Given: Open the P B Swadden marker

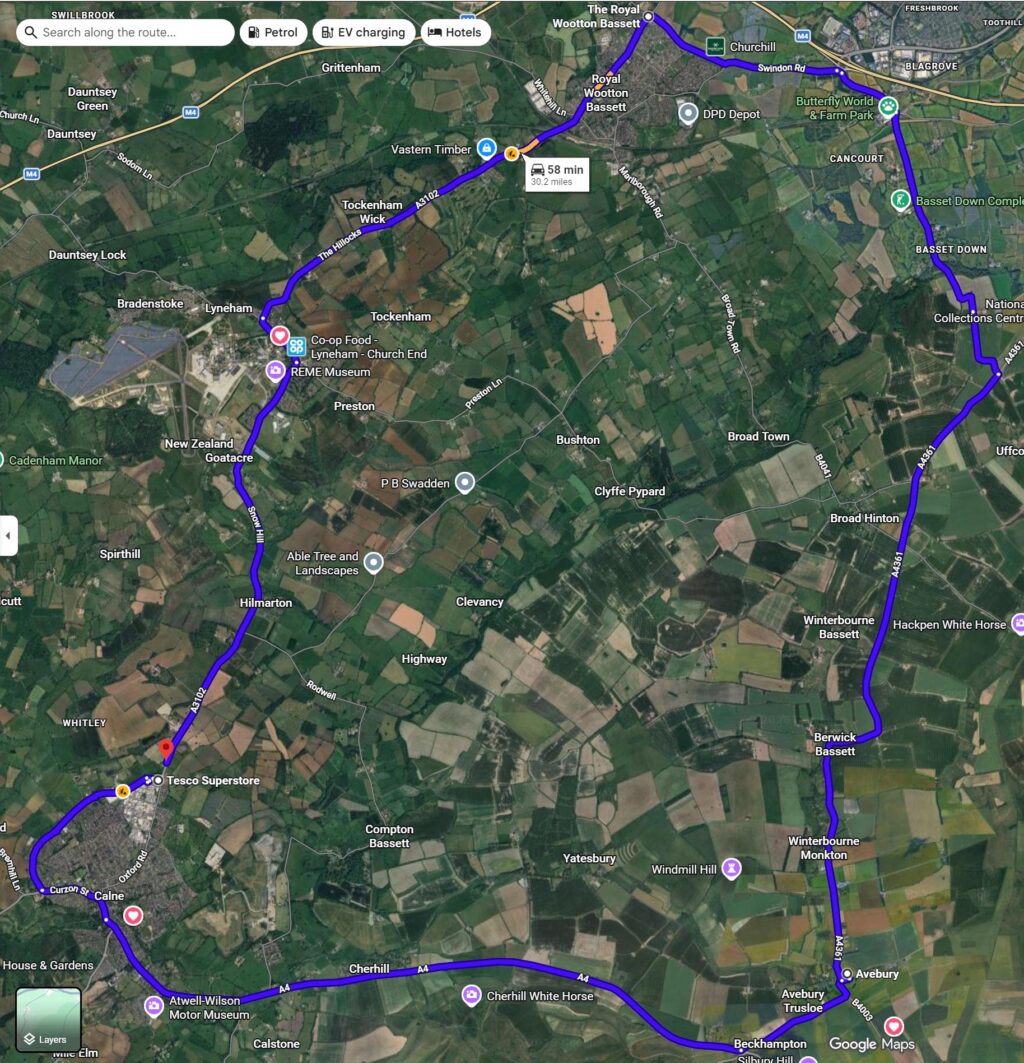Looking at the screenshot, I should click(464, 483).
